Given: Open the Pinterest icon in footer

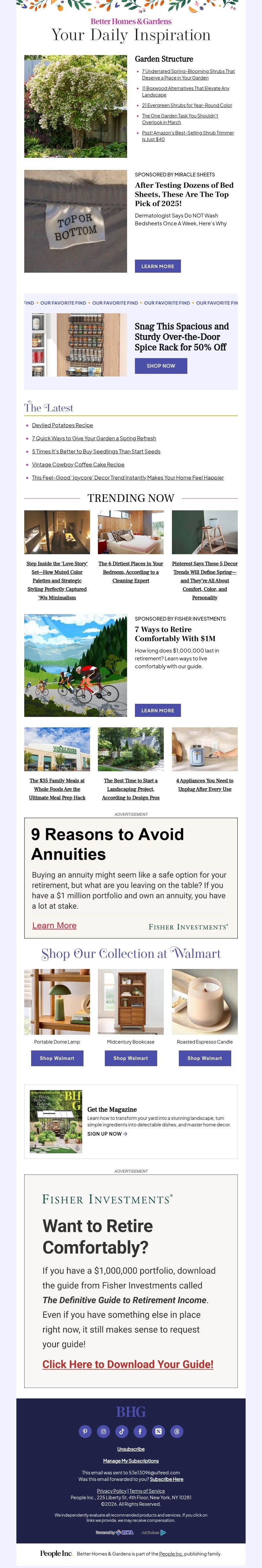Looking at the screenshot, I should (x=85, y=1431).
